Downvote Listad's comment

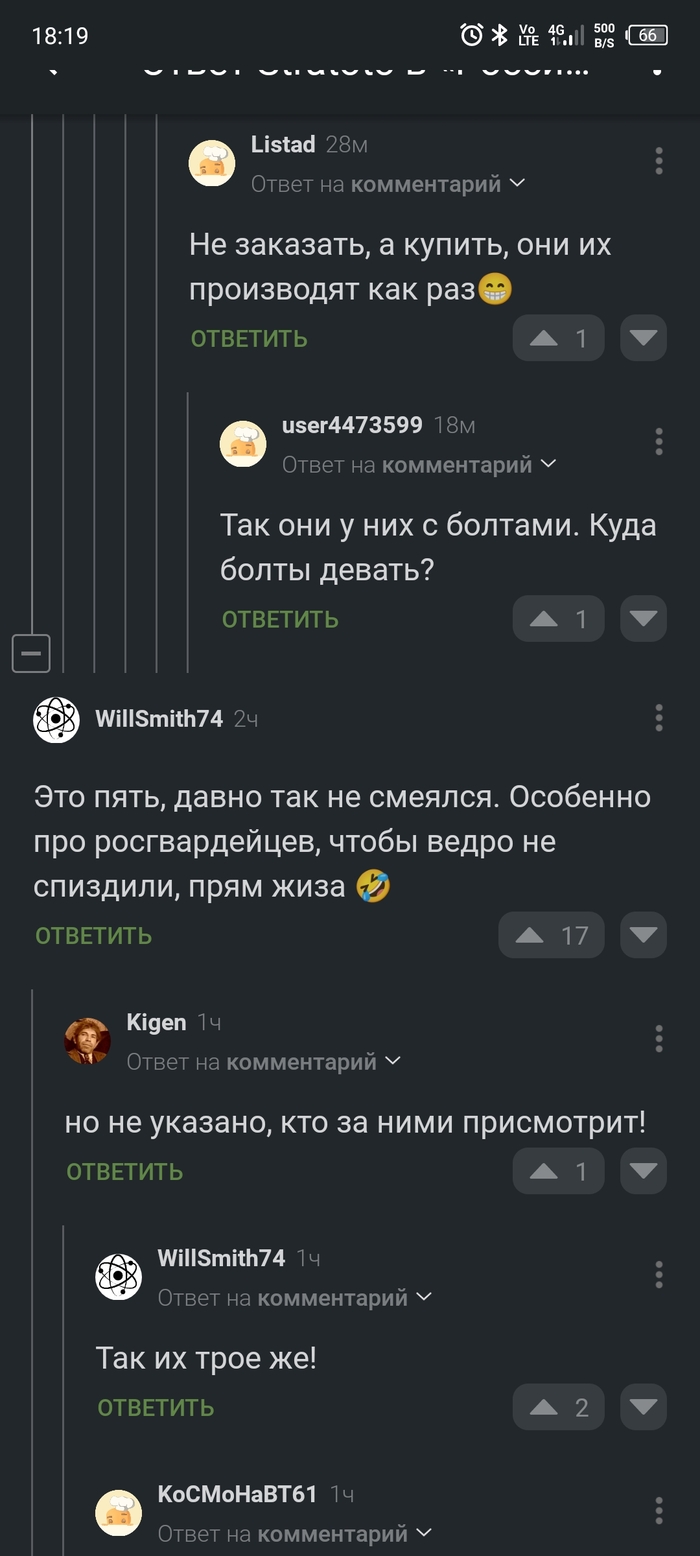pos(643,339)
